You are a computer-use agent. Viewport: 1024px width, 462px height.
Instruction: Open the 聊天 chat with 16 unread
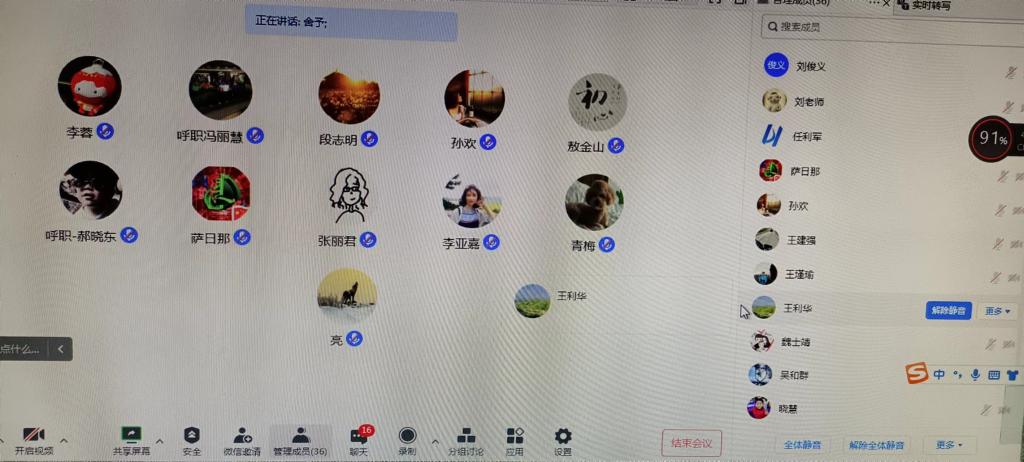pos(359,438)
